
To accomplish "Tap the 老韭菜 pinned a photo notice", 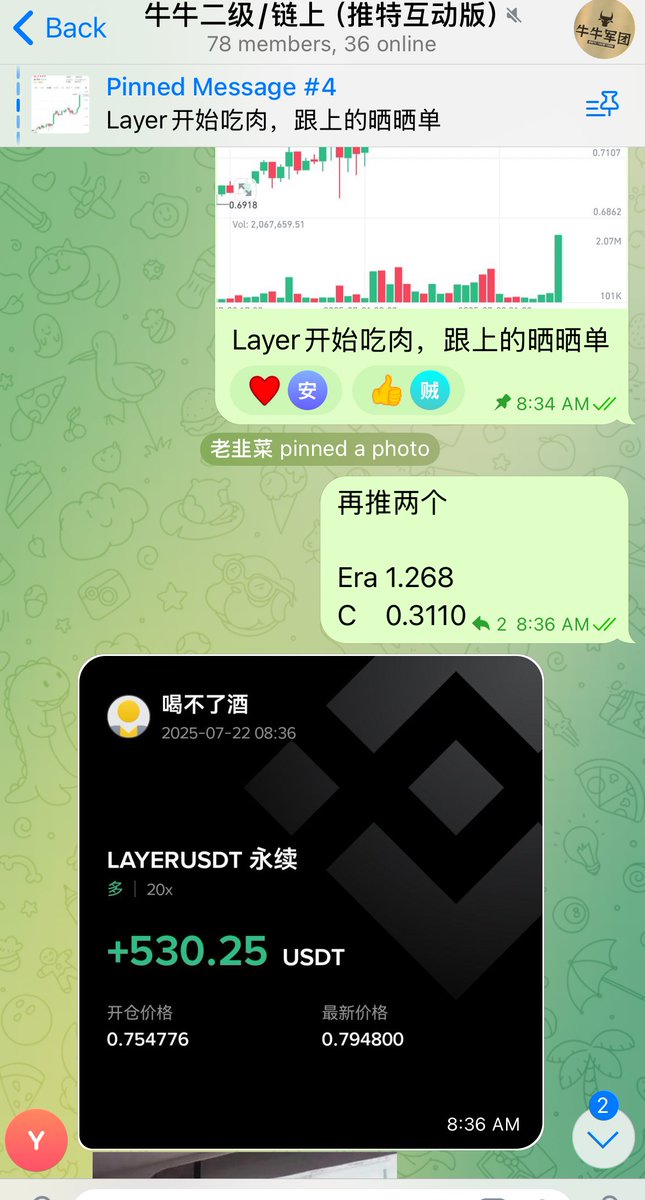I will coord(319,449).
